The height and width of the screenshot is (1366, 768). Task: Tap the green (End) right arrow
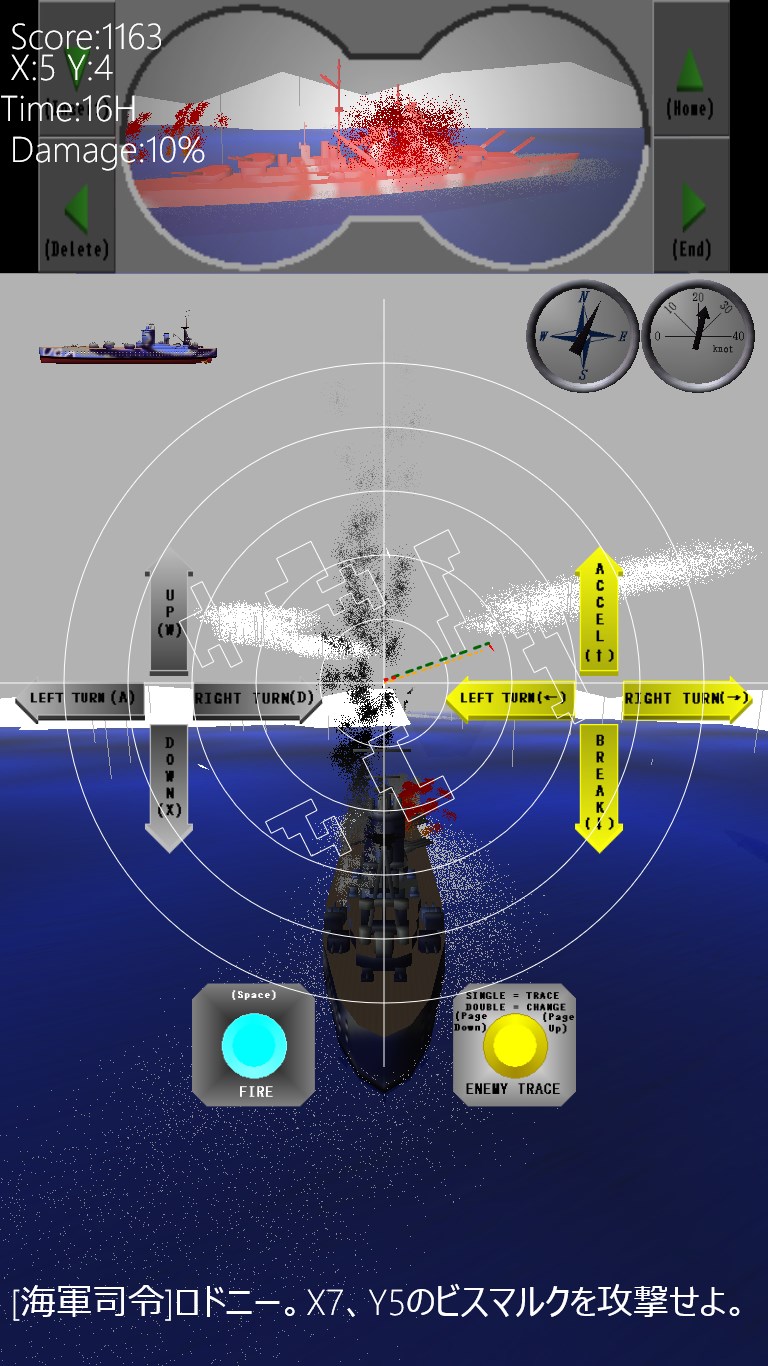pyautogui.click(x=691, y=212)
